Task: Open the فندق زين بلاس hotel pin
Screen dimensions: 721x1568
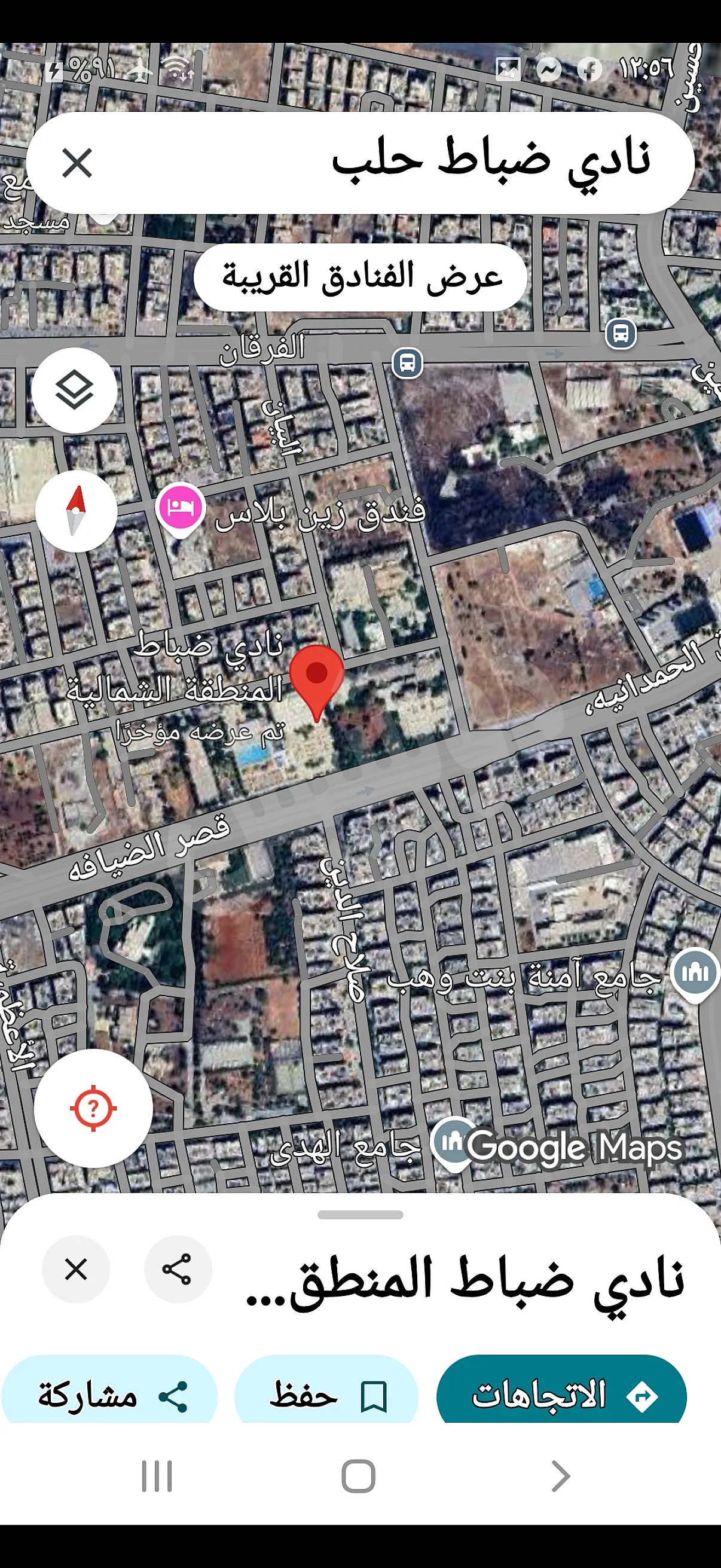Action: [179, 509]
